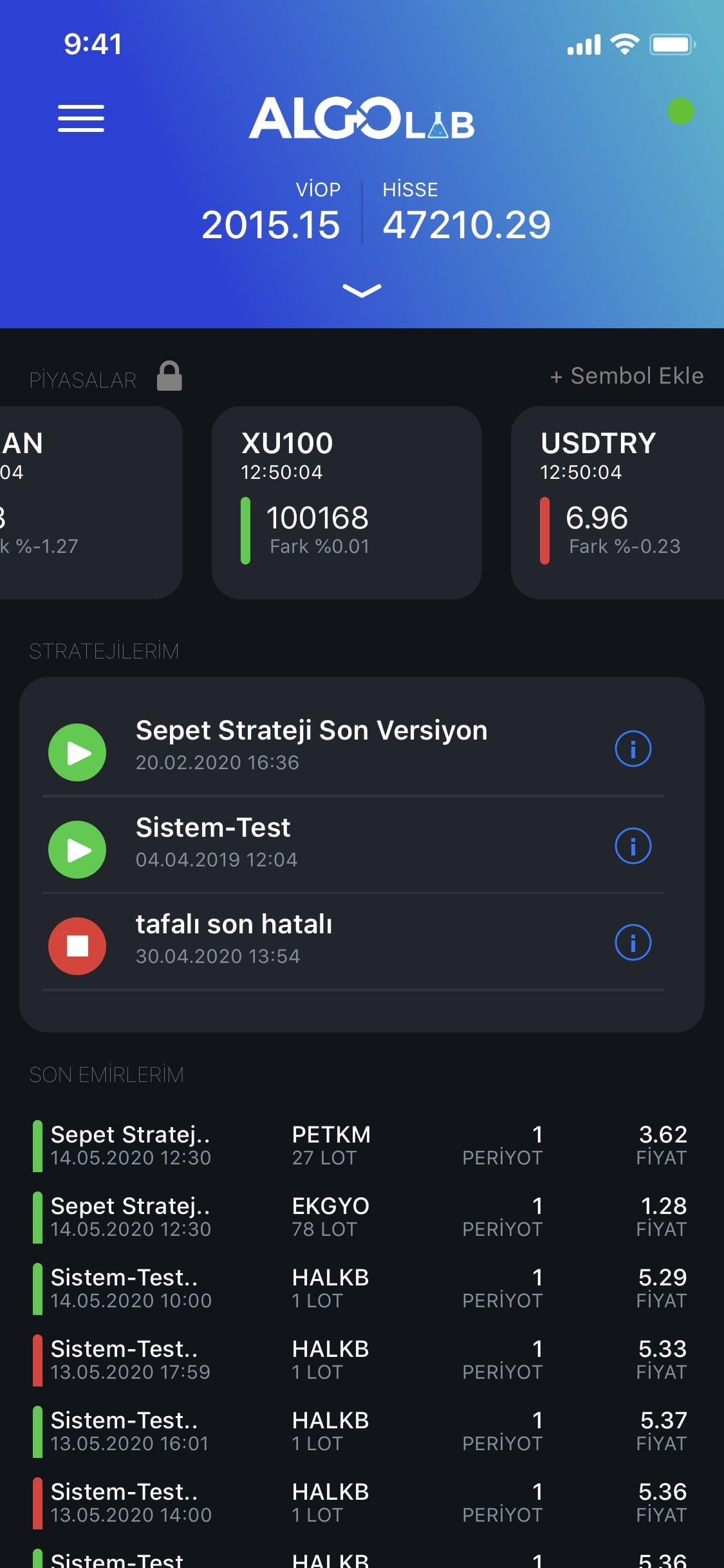Expand the balance summary chevron

point(362,290)
